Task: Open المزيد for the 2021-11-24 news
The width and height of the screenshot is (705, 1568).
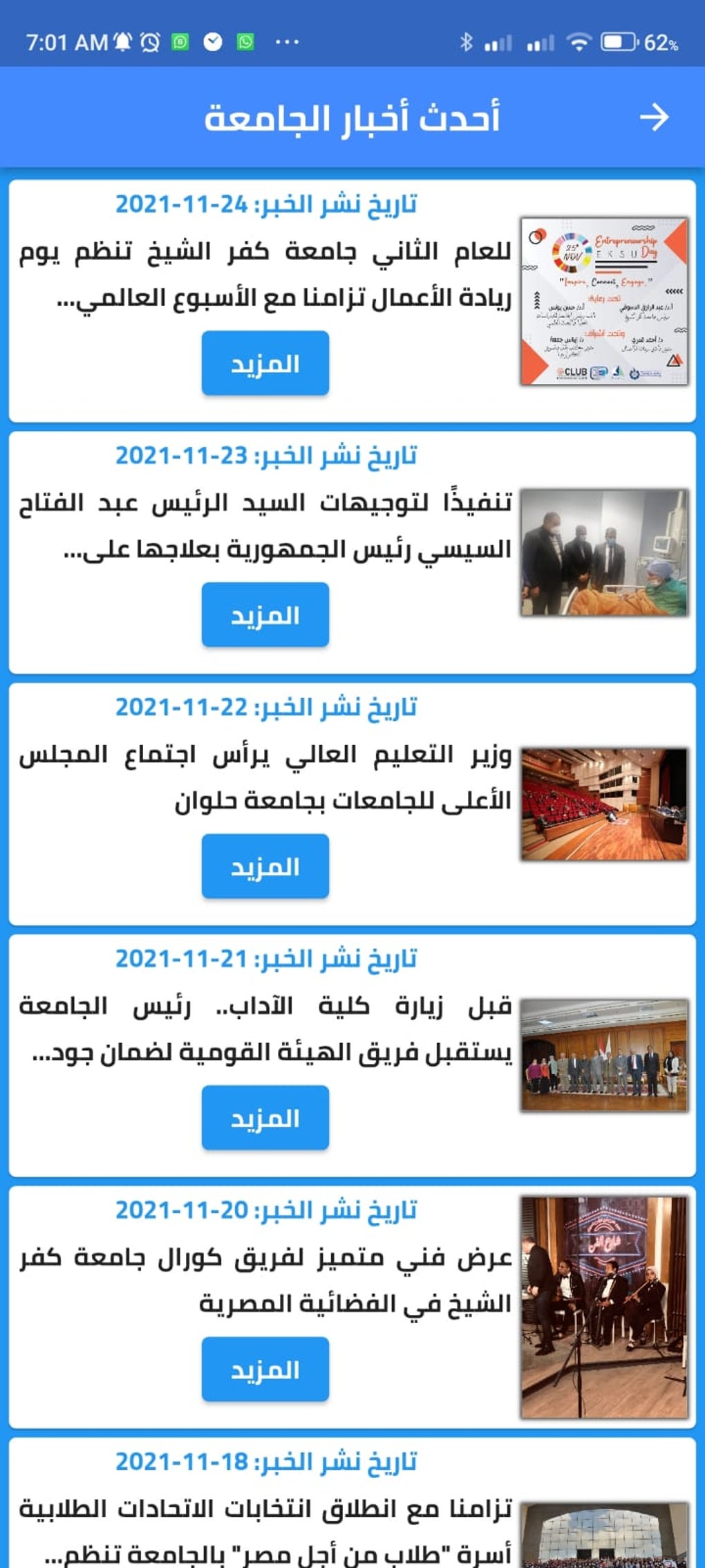Action: 265,363
